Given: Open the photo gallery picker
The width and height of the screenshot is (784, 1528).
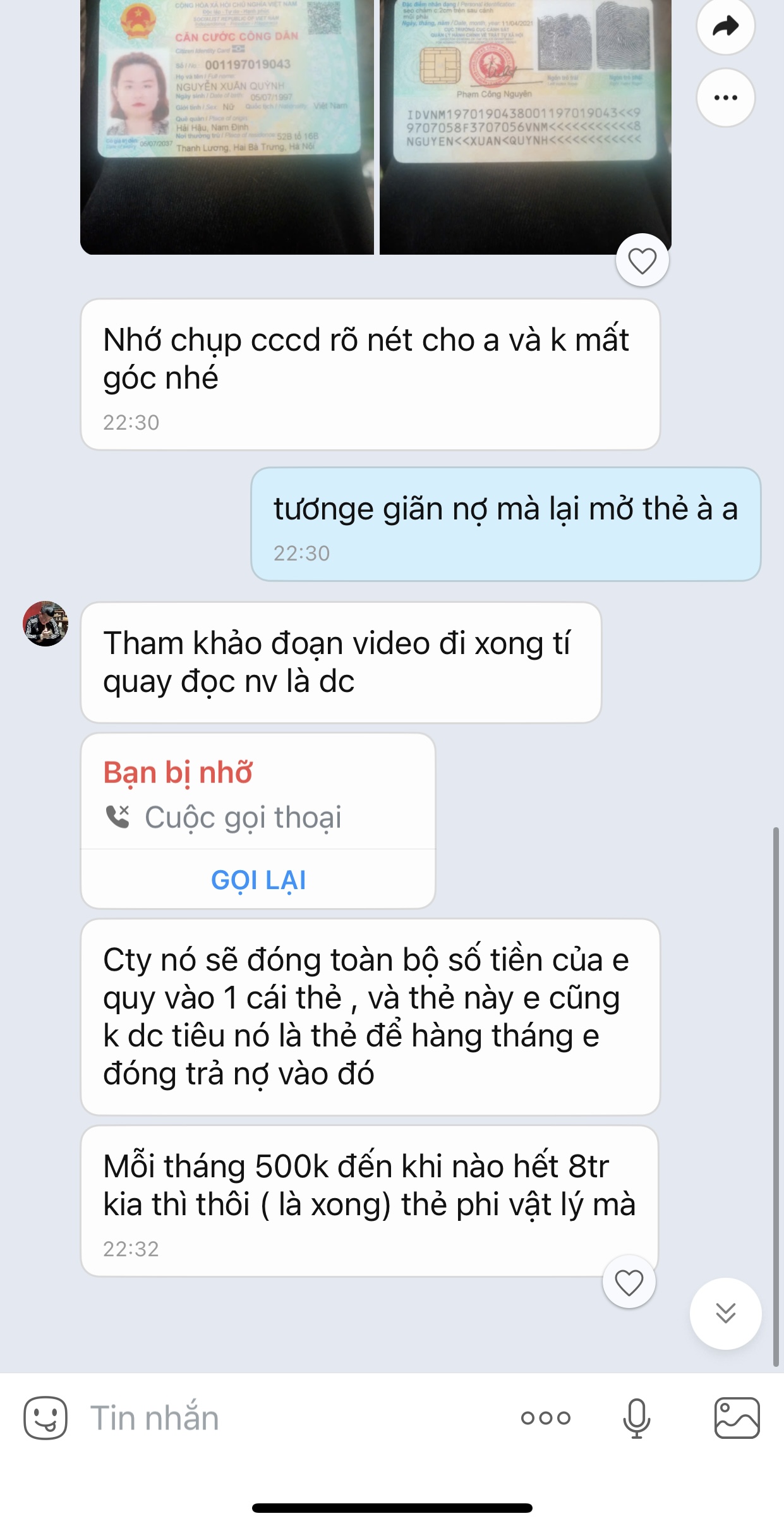Looking at the screenshot, I should (737, 1418).
